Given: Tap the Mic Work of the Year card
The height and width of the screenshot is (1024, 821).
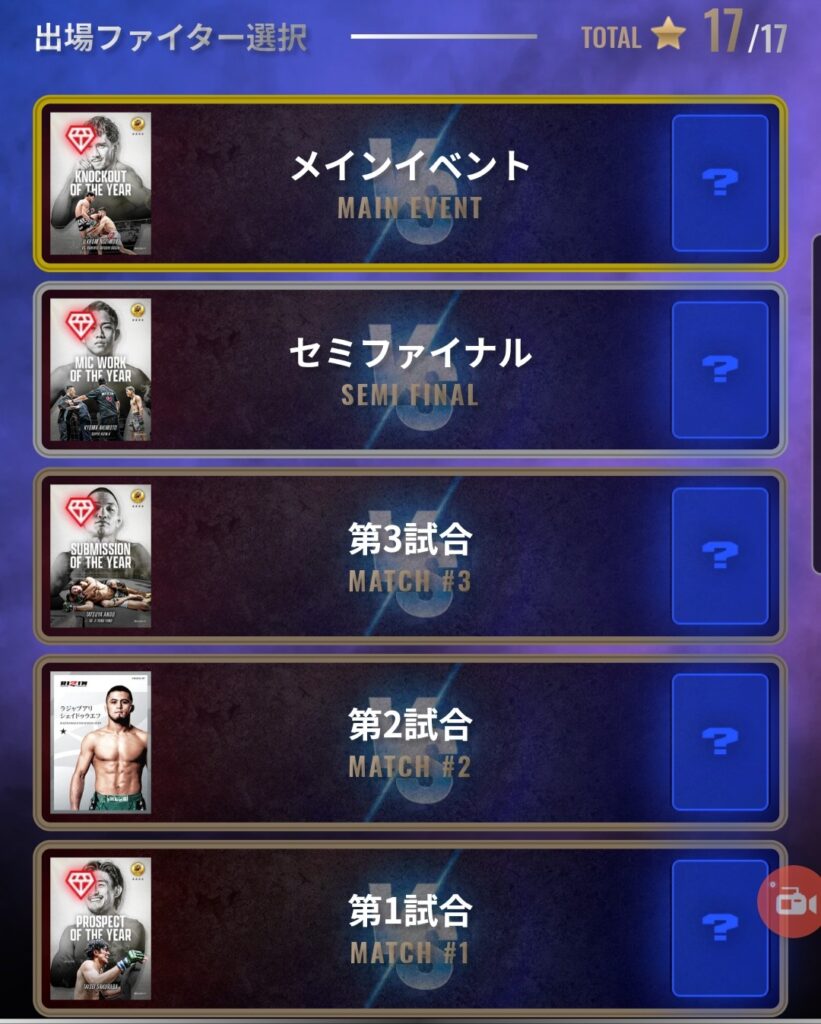Looking at the screenshot, I should pos(100,370).
